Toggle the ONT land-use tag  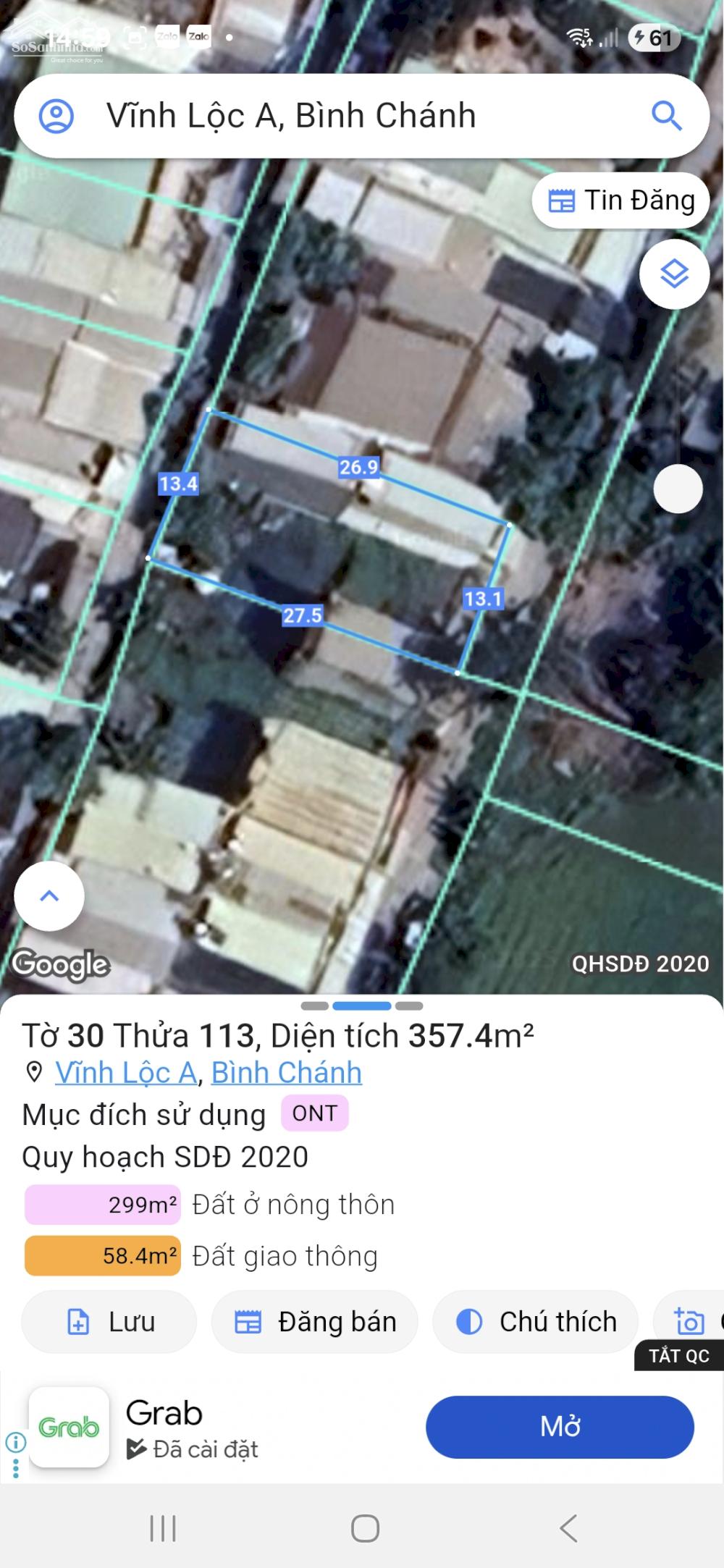pyautogui.click(x=316, y=1115)
